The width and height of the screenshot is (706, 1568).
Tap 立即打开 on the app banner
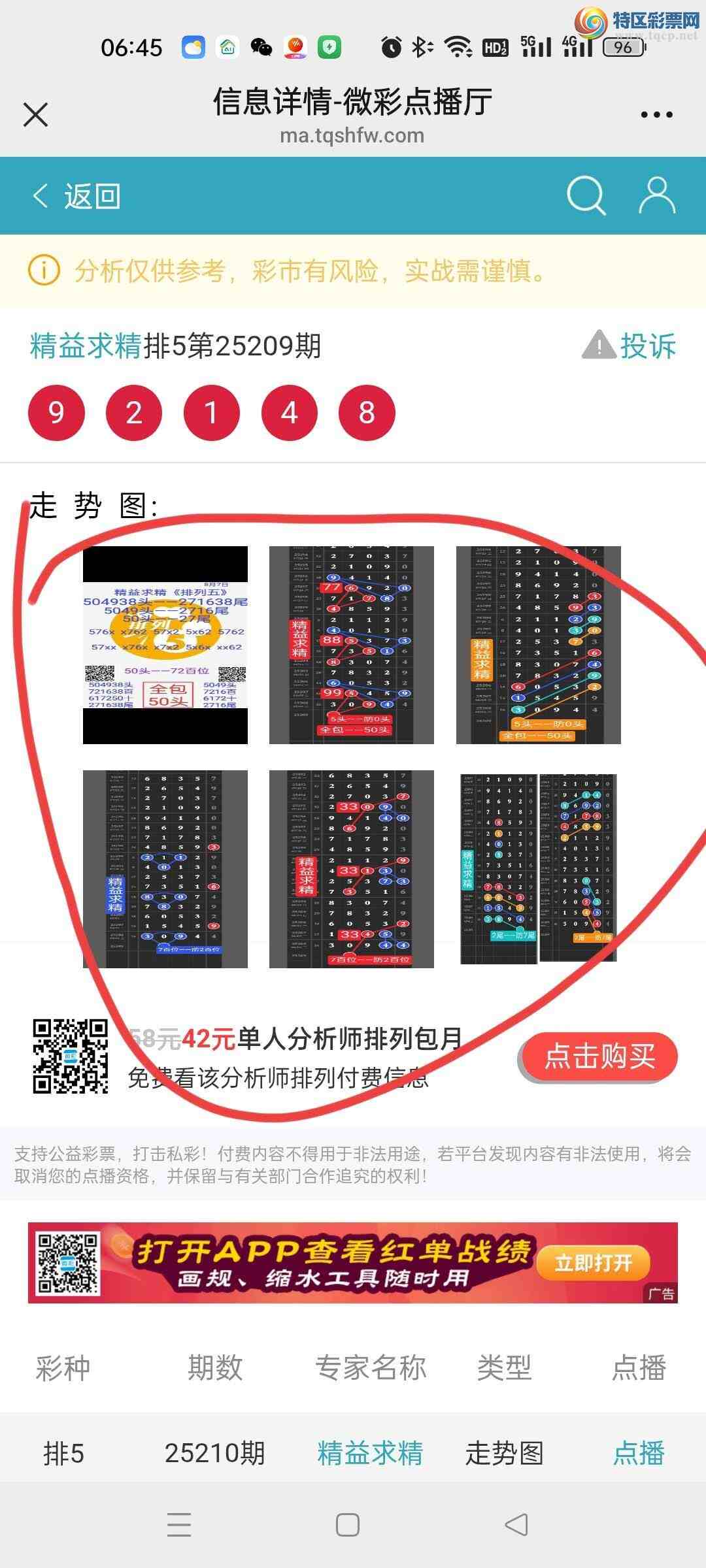[593, 1263]
